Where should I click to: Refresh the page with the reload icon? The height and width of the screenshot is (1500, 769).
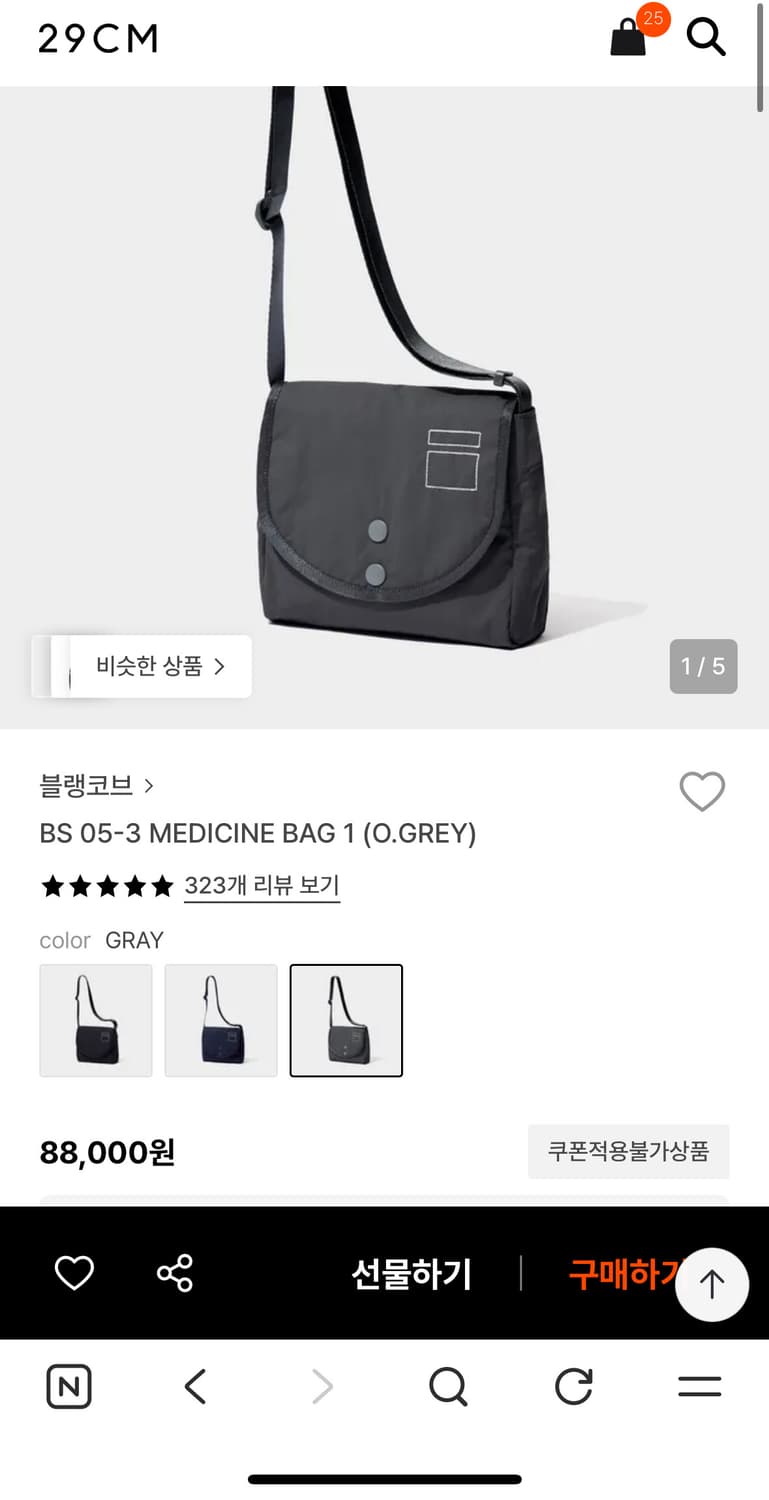click(573, 1386)
